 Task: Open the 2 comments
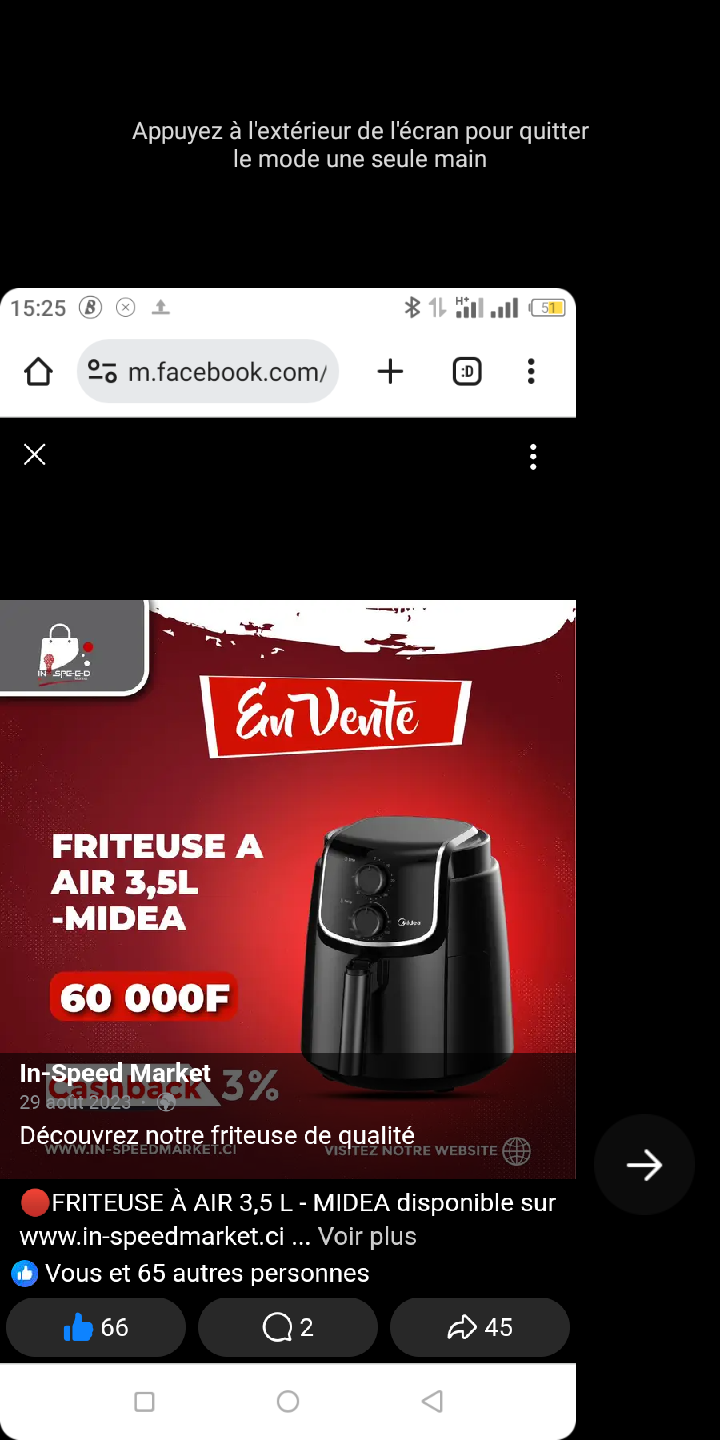tap(288, 1327)
